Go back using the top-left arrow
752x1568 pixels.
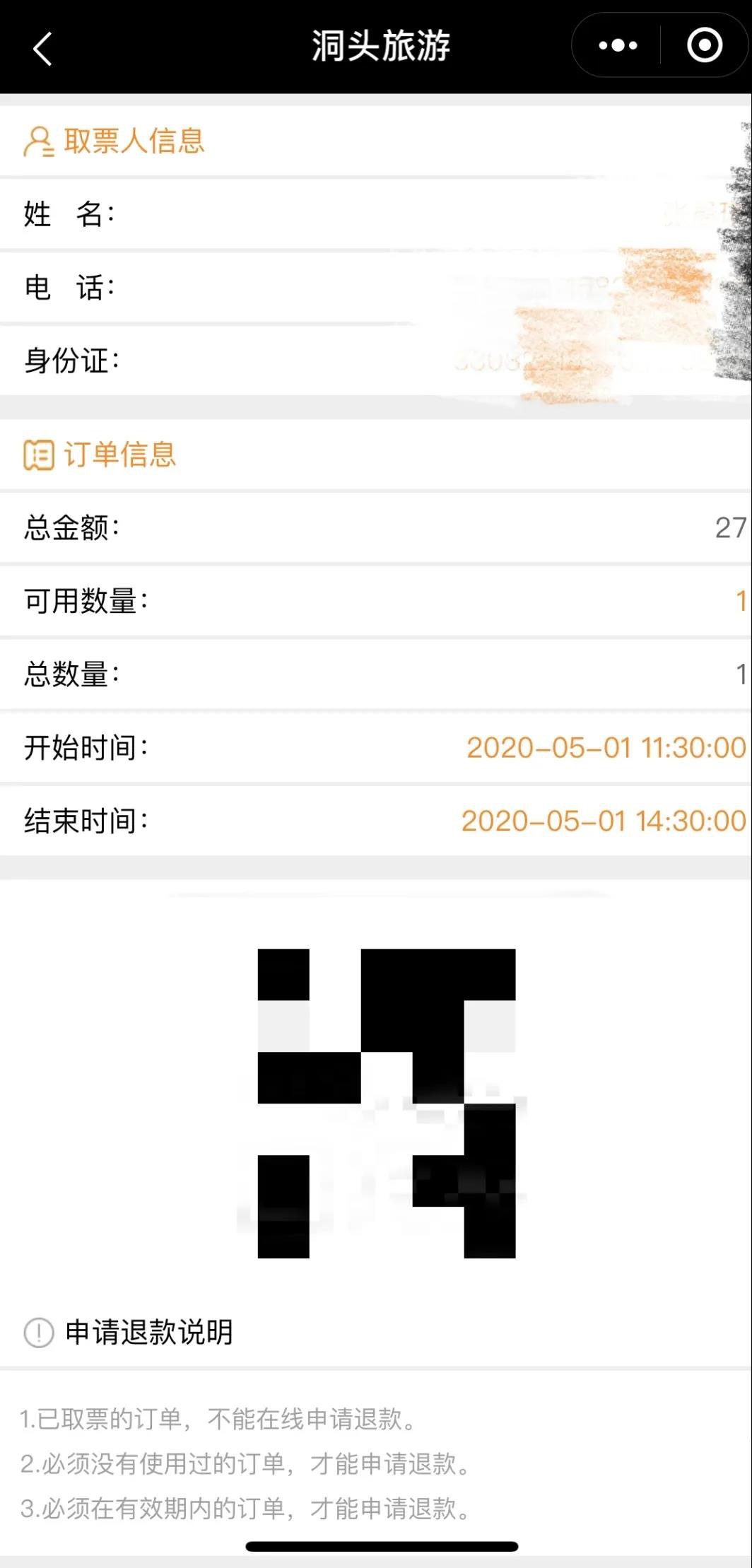click(42, 49)
